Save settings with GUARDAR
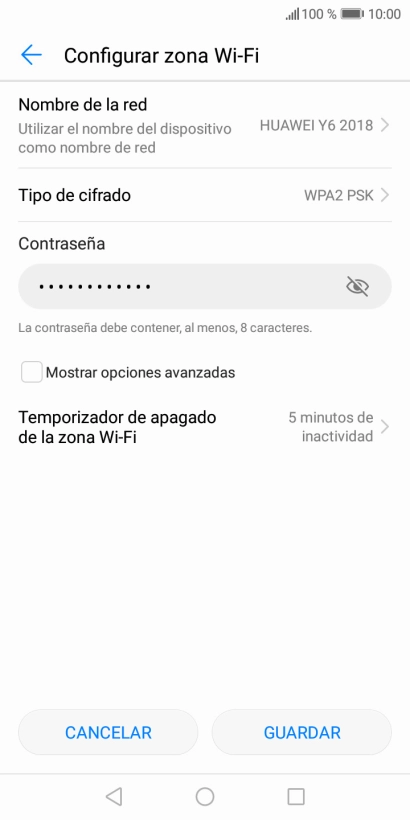The width and height of the screenshot is (410, 820). (302, 732)
